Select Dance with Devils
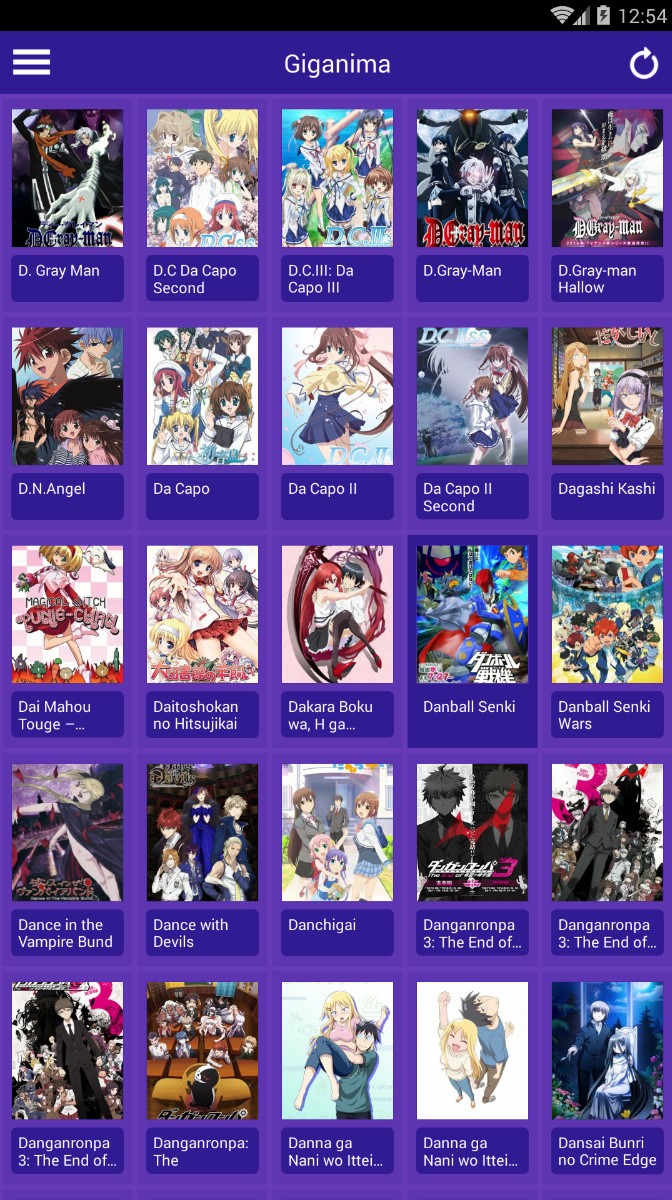The width and height of the screenshot is (672, 1200). click(202, 859)
